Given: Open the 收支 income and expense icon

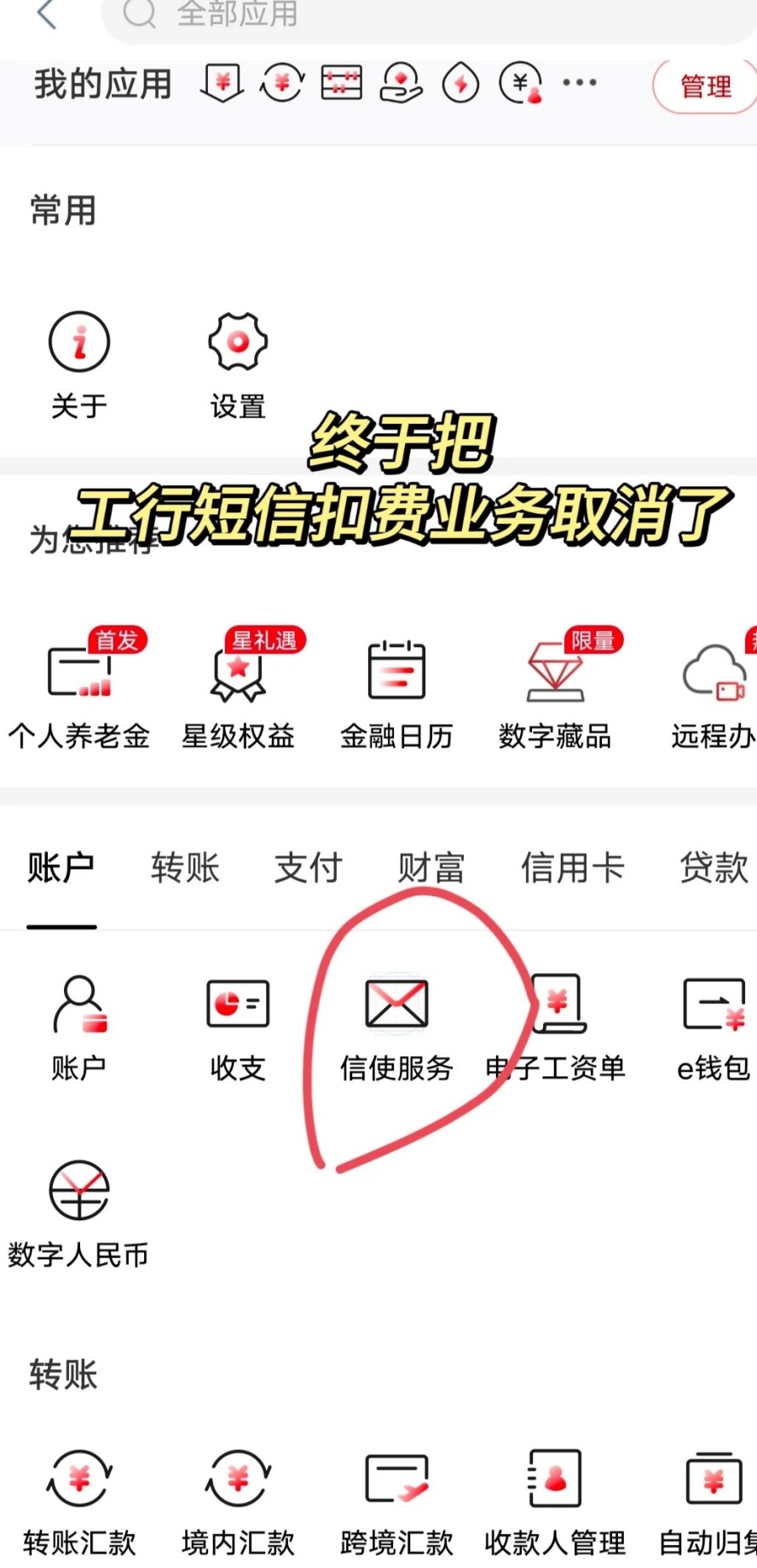Looking at the screenshot, I should point(236,1023).
